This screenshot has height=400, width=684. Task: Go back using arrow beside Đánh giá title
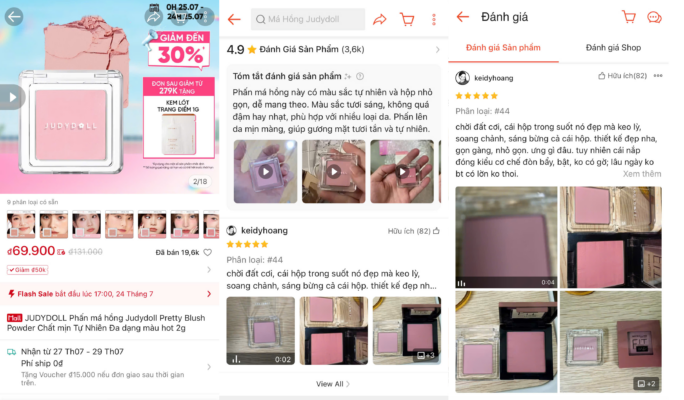click(x=463, y=17)
